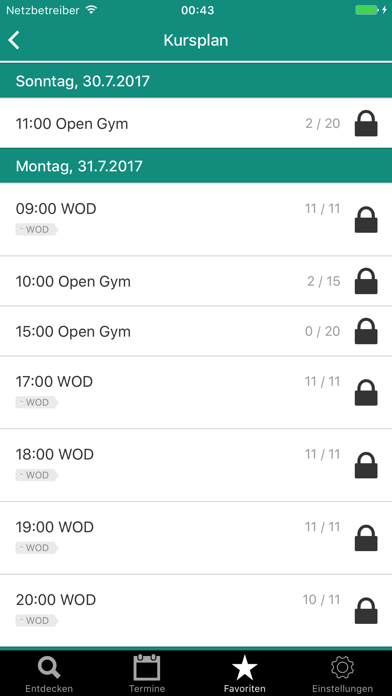Switch to the Termine tab
The image size is (392, 696).
[147, 673]
